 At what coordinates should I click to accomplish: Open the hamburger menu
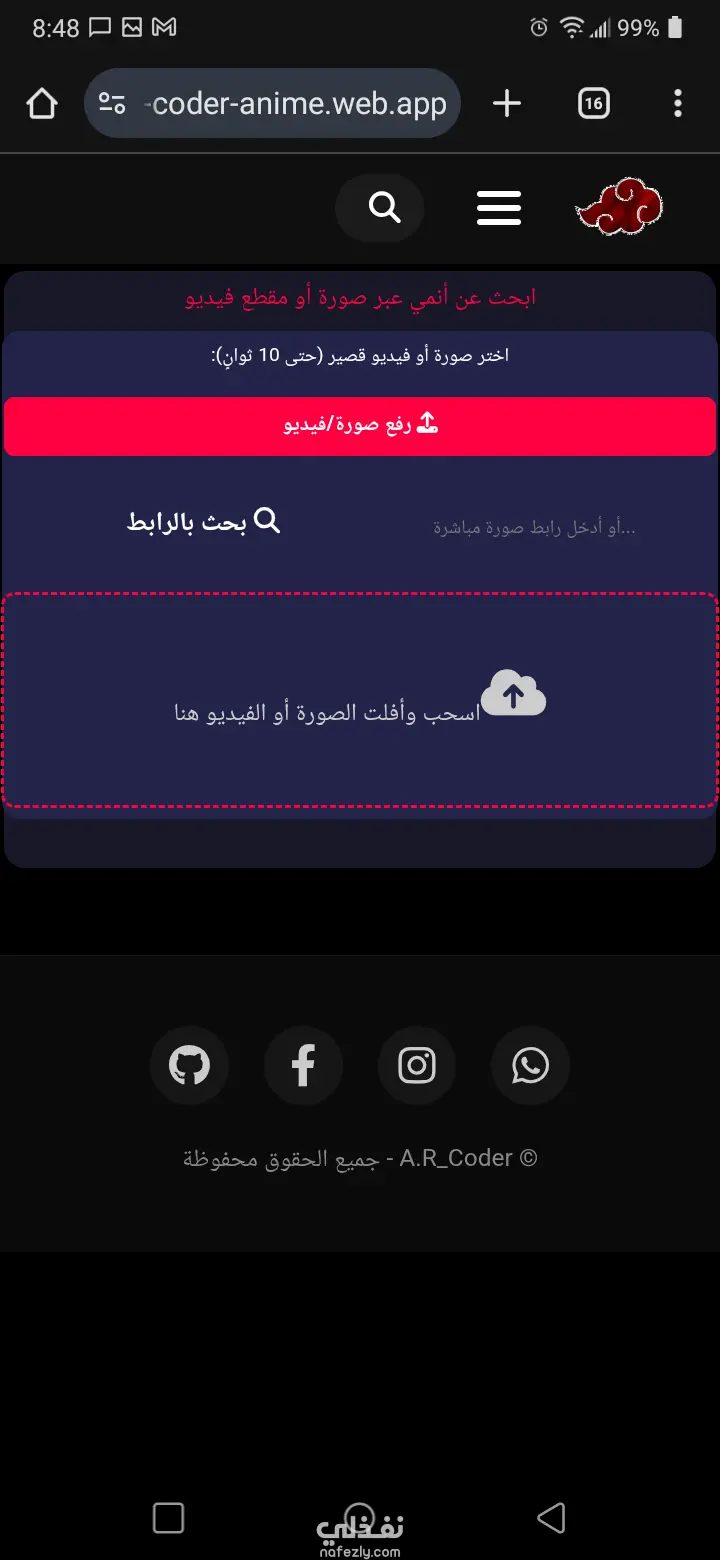coord(499,208)
